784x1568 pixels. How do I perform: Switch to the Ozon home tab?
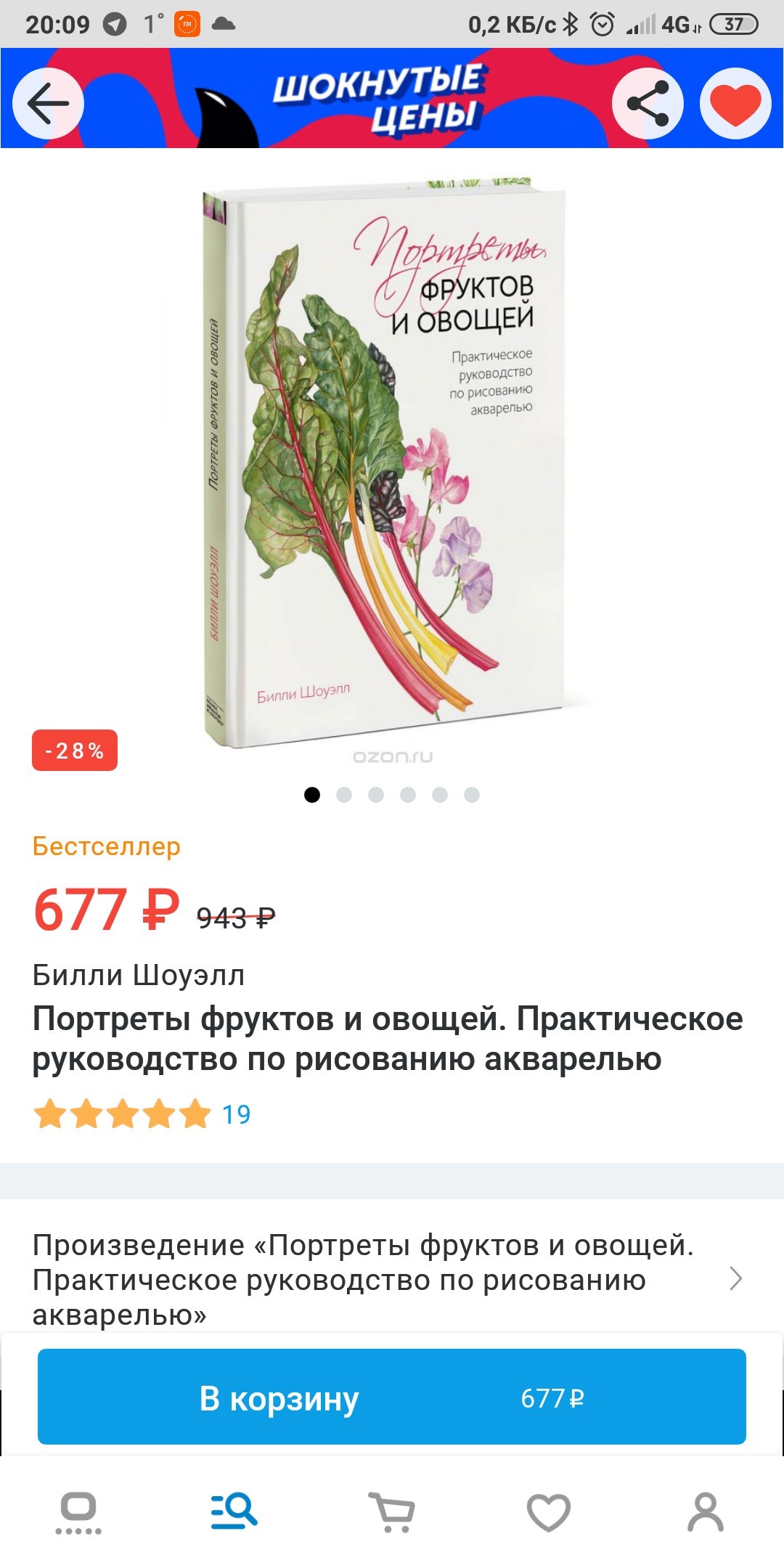tap(78, 1512)
